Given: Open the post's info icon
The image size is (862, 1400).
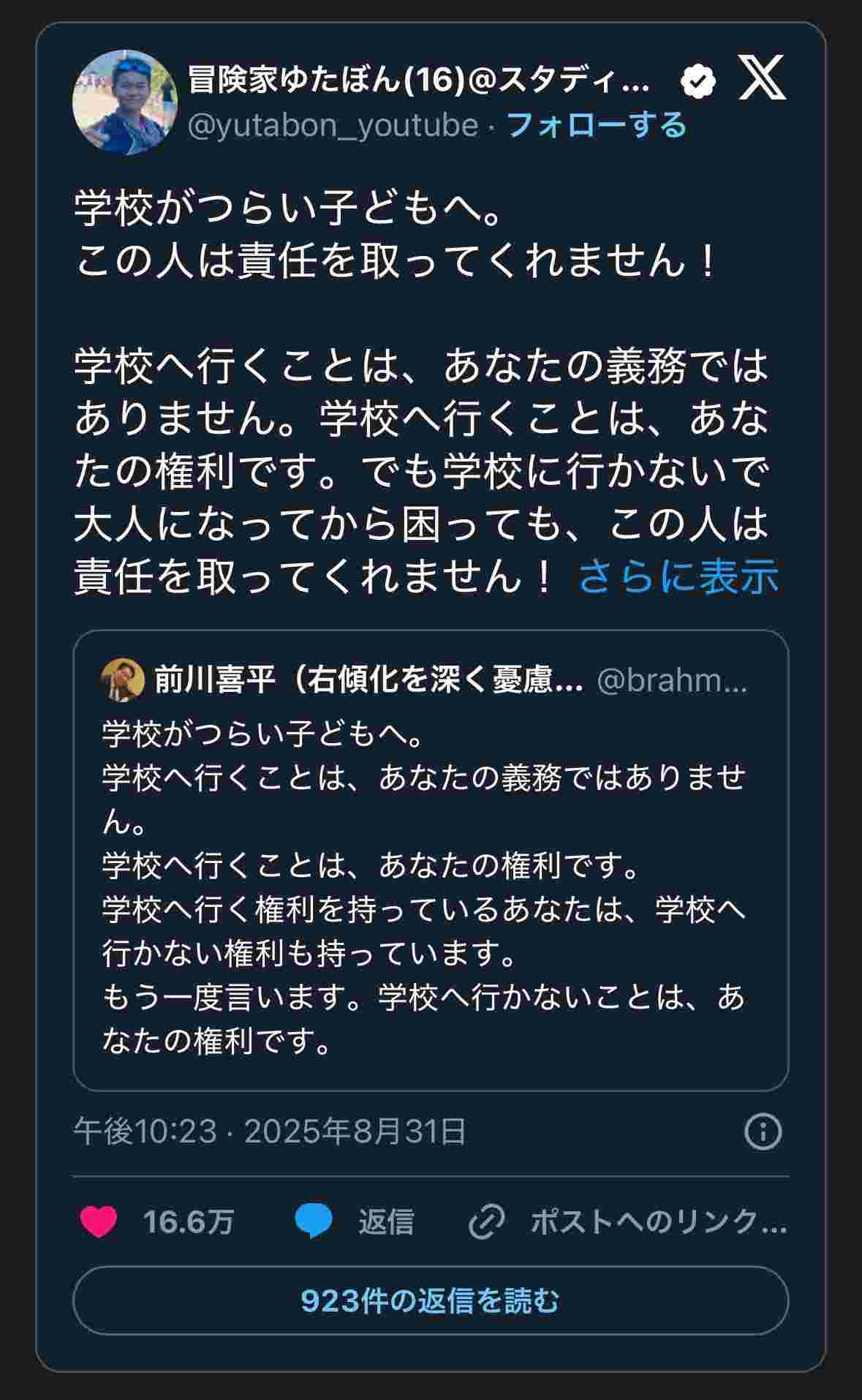Looking at the screenshot, I should pyautogui.click(x=763, y=1132).
